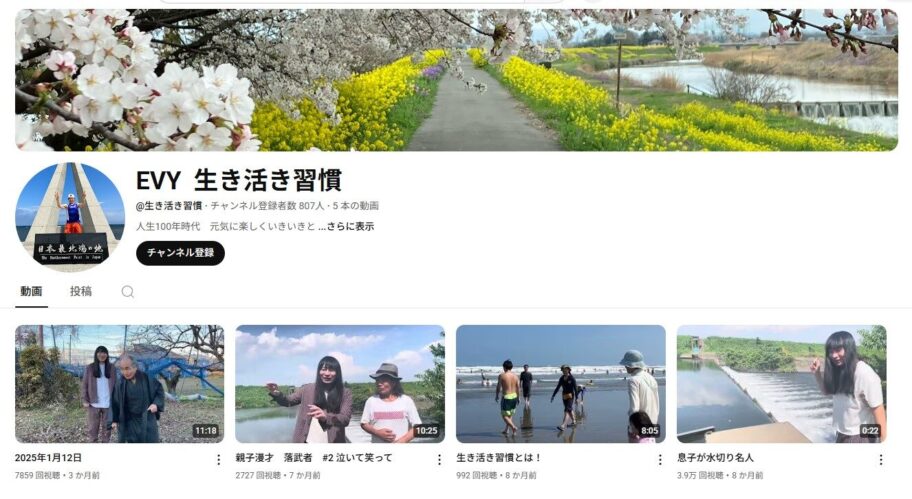Open more options for 親子漫才 video

439,460
